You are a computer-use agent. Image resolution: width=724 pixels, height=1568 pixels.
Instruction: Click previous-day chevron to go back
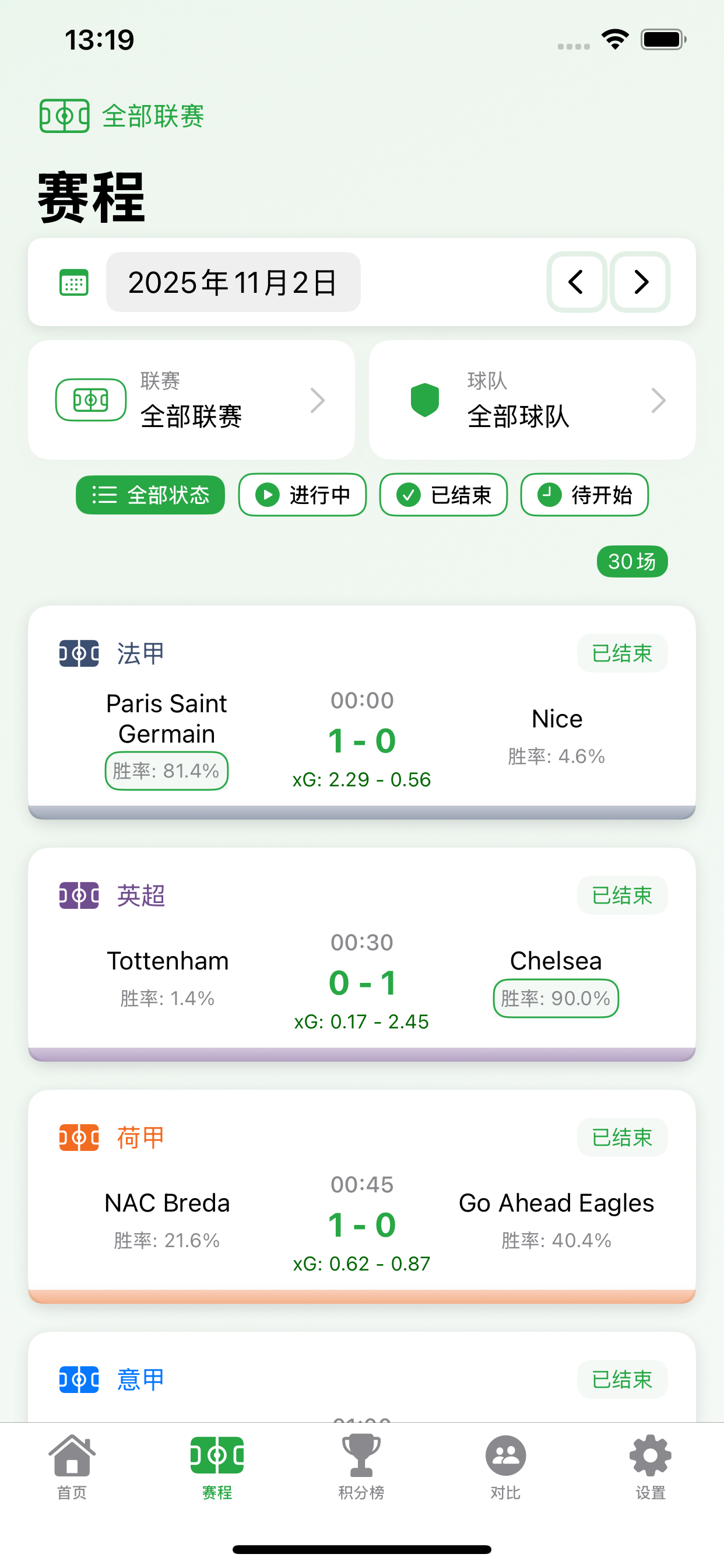click(x=576, y=282)
